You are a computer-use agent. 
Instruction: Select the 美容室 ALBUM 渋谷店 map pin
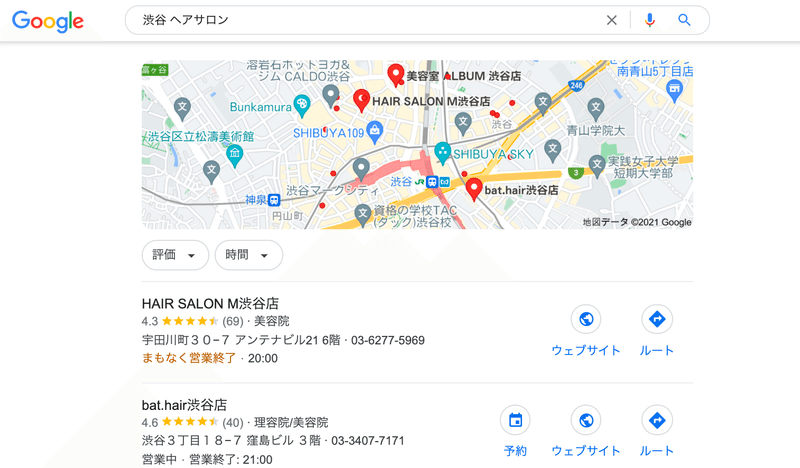(396, 74)
